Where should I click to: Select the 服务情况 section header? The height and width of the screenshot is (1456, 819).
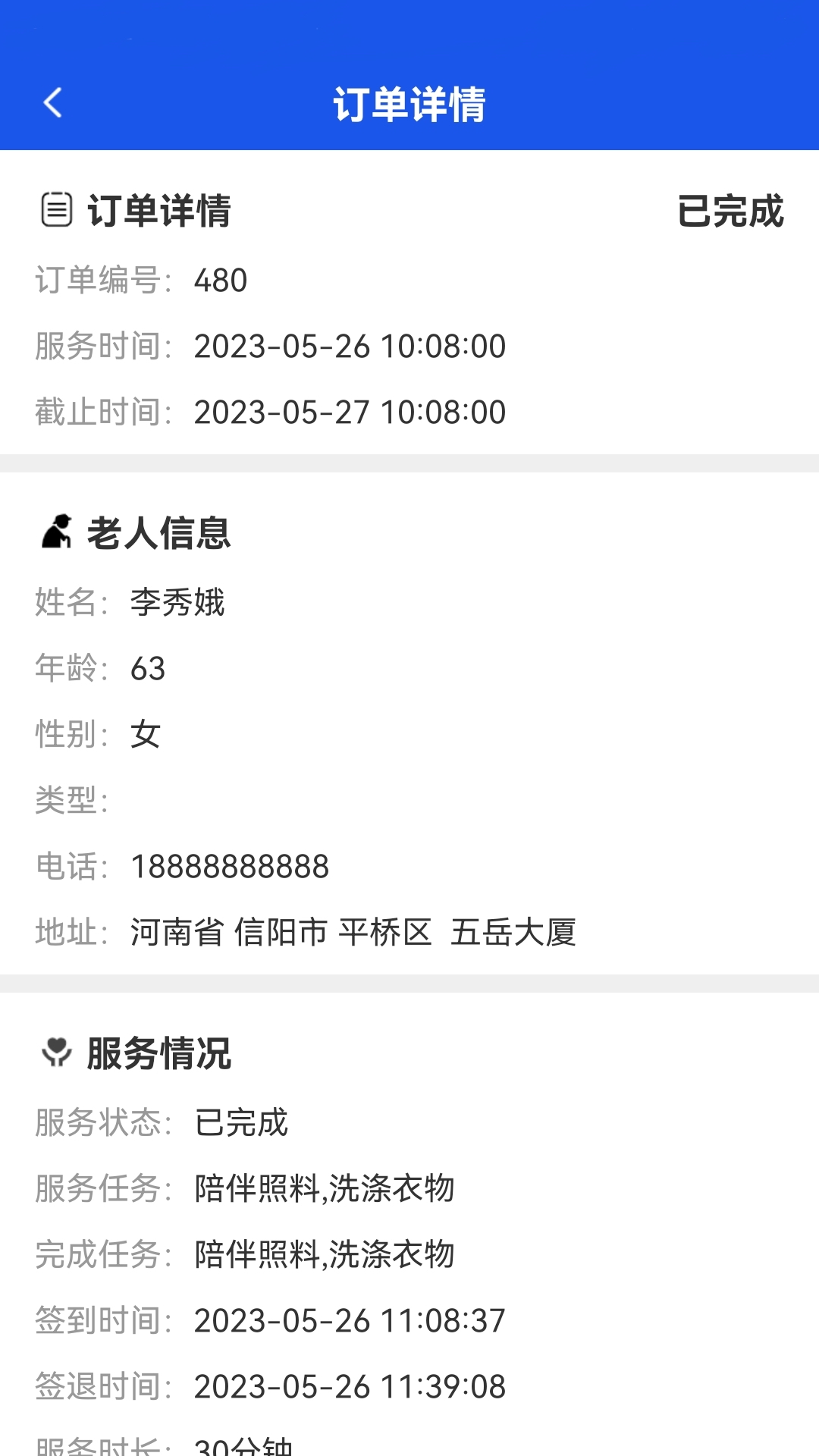tap(160, 1053)
